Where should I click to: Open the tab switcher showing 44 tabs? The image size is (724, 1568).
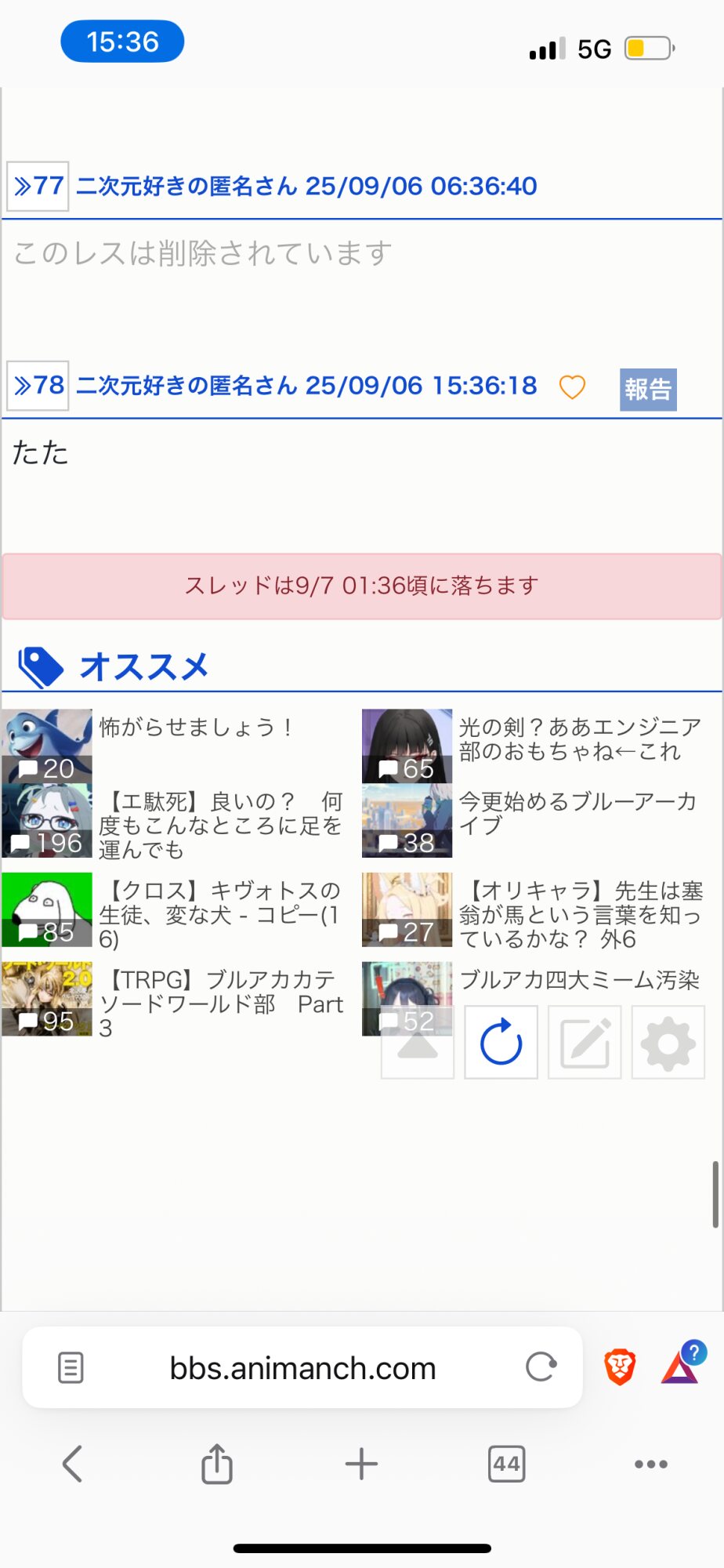506,1464
